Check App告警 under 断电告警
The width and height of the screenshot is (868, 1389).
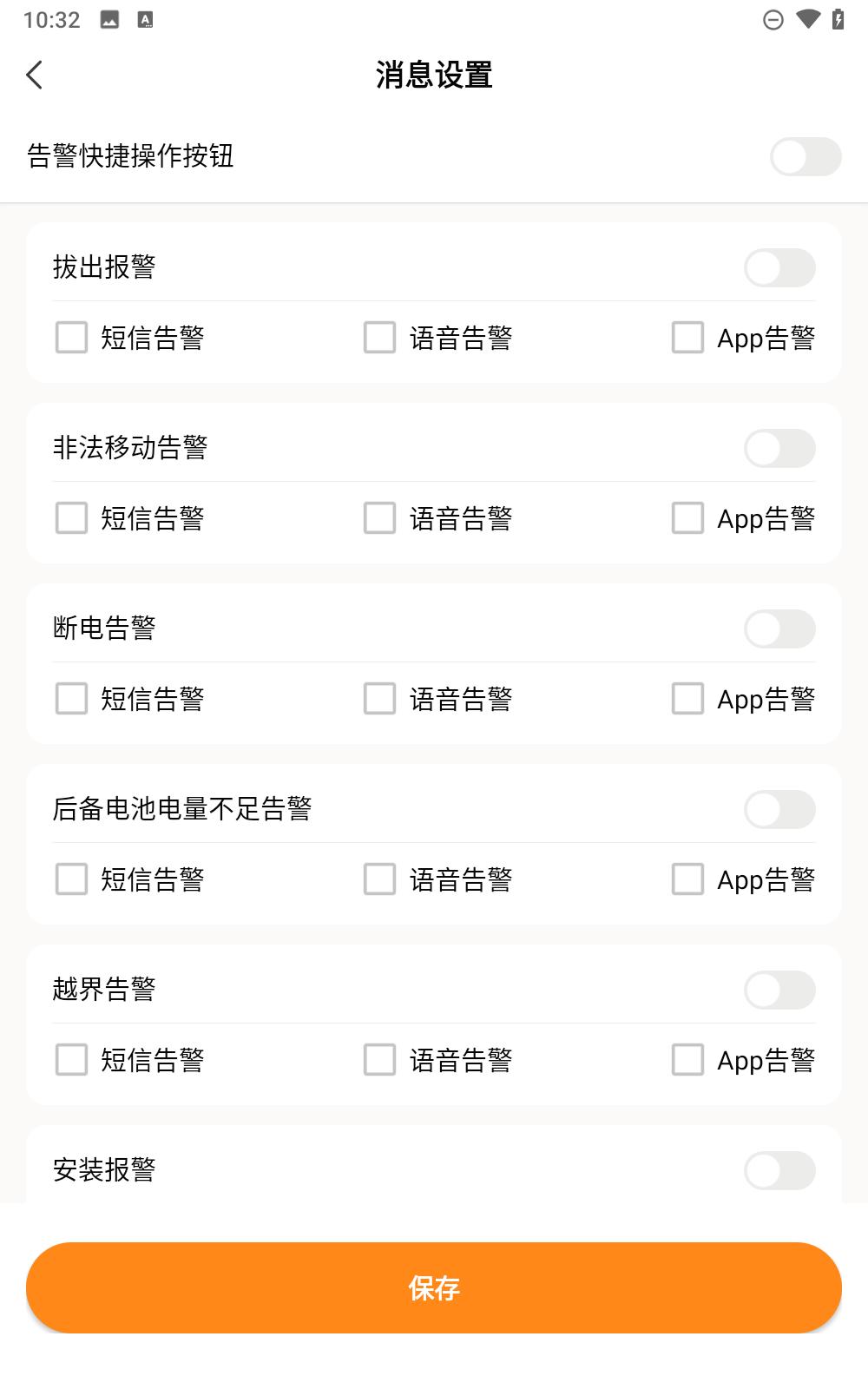click(687, 698)
